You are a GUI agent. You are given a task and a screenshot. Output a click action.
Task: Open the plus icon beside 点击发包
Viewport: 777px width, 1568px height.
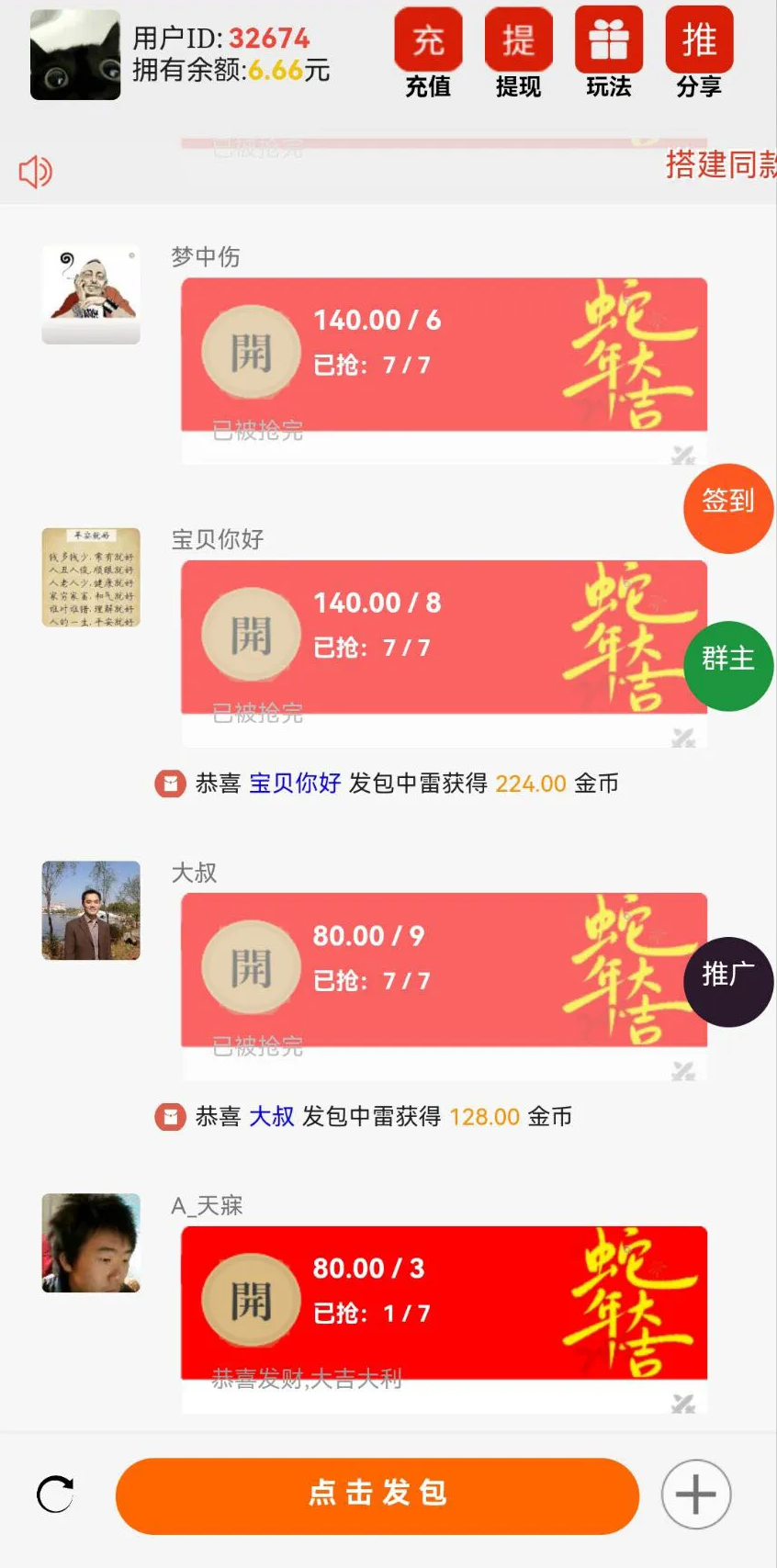pyautogui.click(x=695, y=1495)
